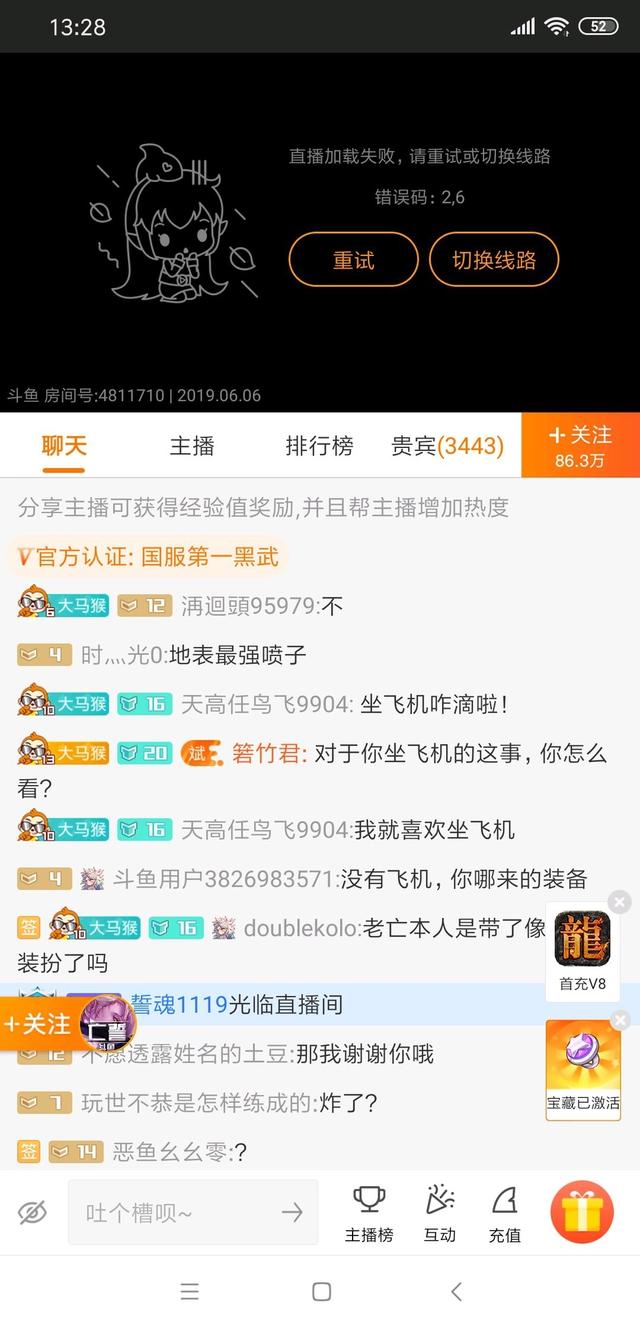Open the 贵宾 tab
Screen dimensions: 640x1332
(447, 446)
